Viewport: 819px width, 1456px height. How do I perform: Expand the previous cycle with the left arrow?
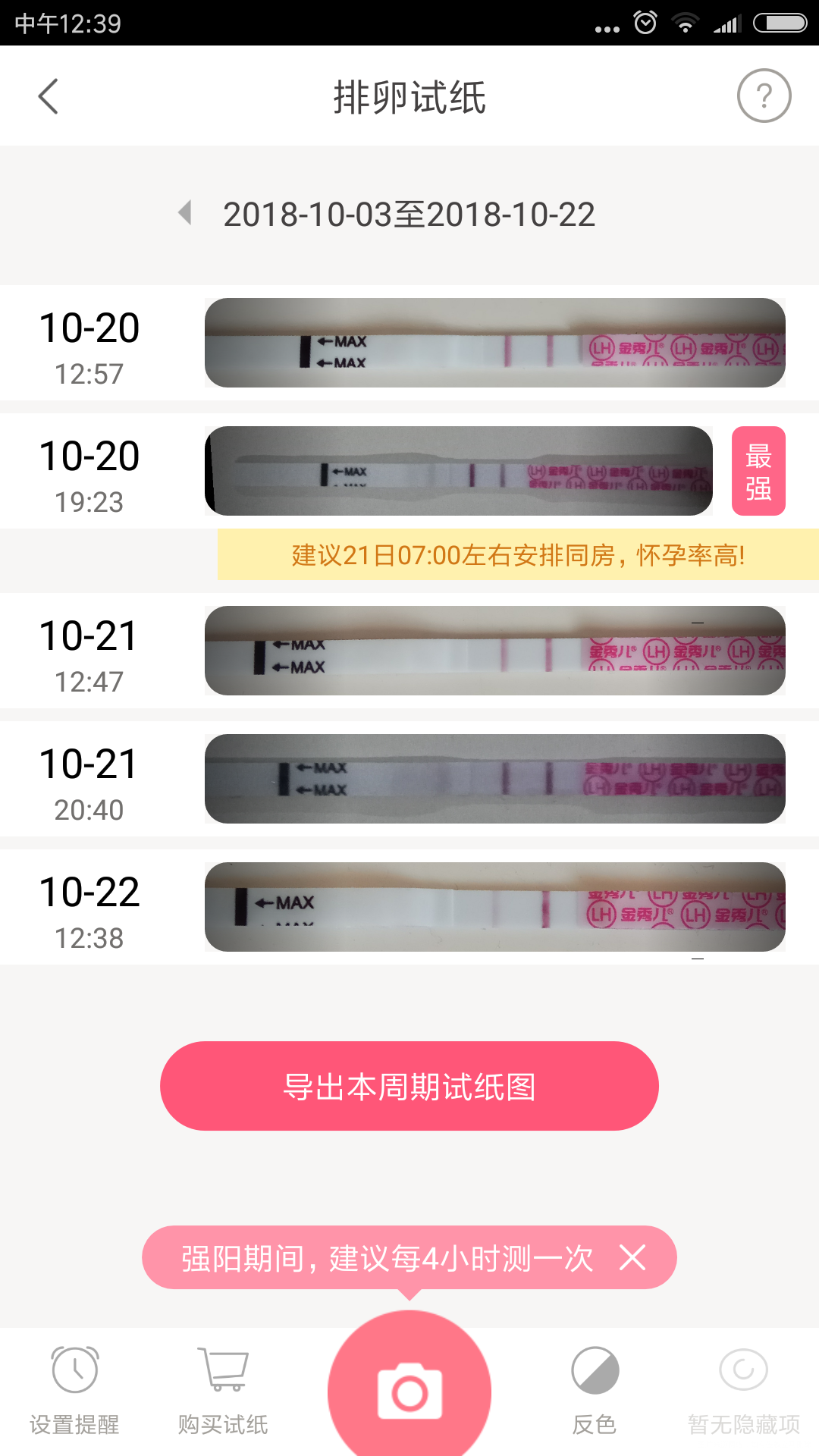click(184, 213)
